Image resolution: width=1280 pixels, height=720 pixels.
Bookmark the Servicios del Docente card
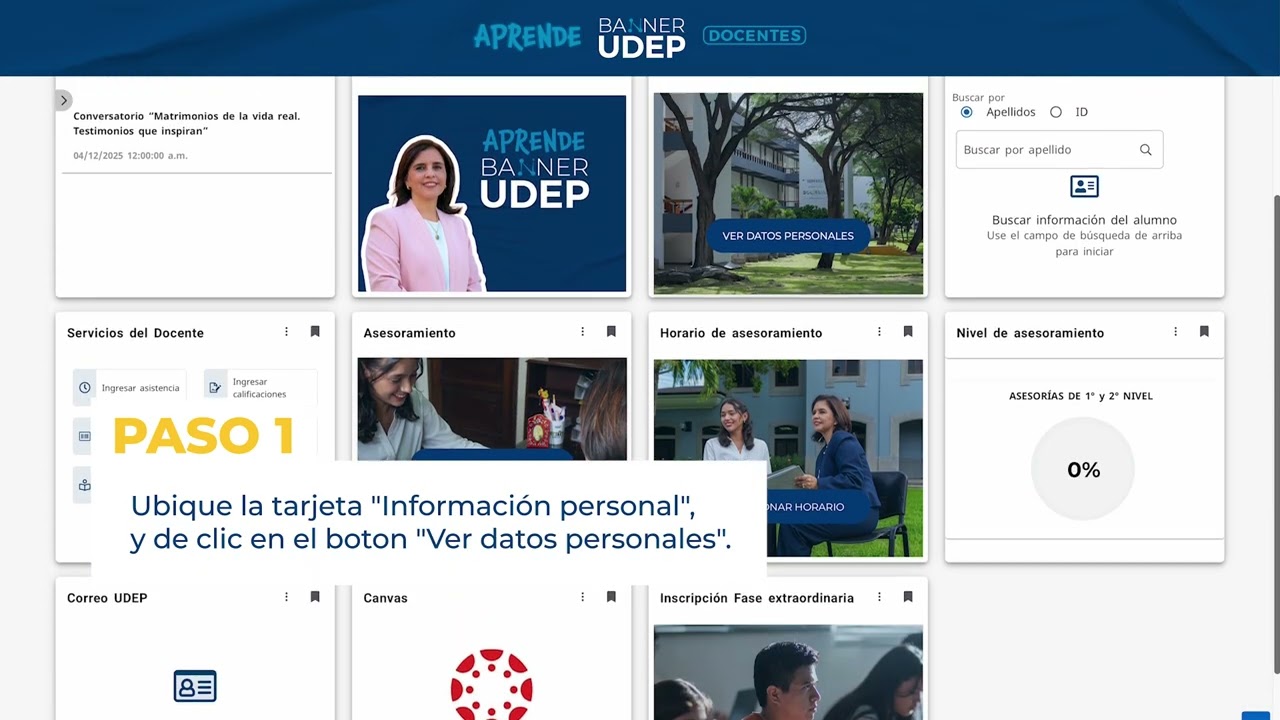(x=315, y=332)
